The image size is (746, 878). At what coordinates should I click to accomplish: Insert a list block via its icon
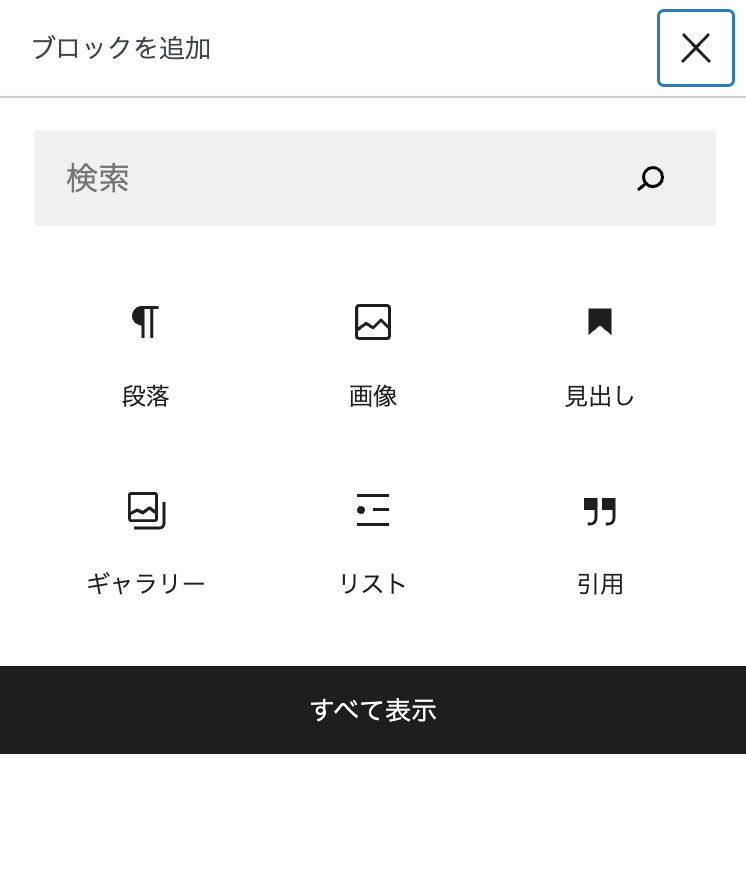coord(372,510)
